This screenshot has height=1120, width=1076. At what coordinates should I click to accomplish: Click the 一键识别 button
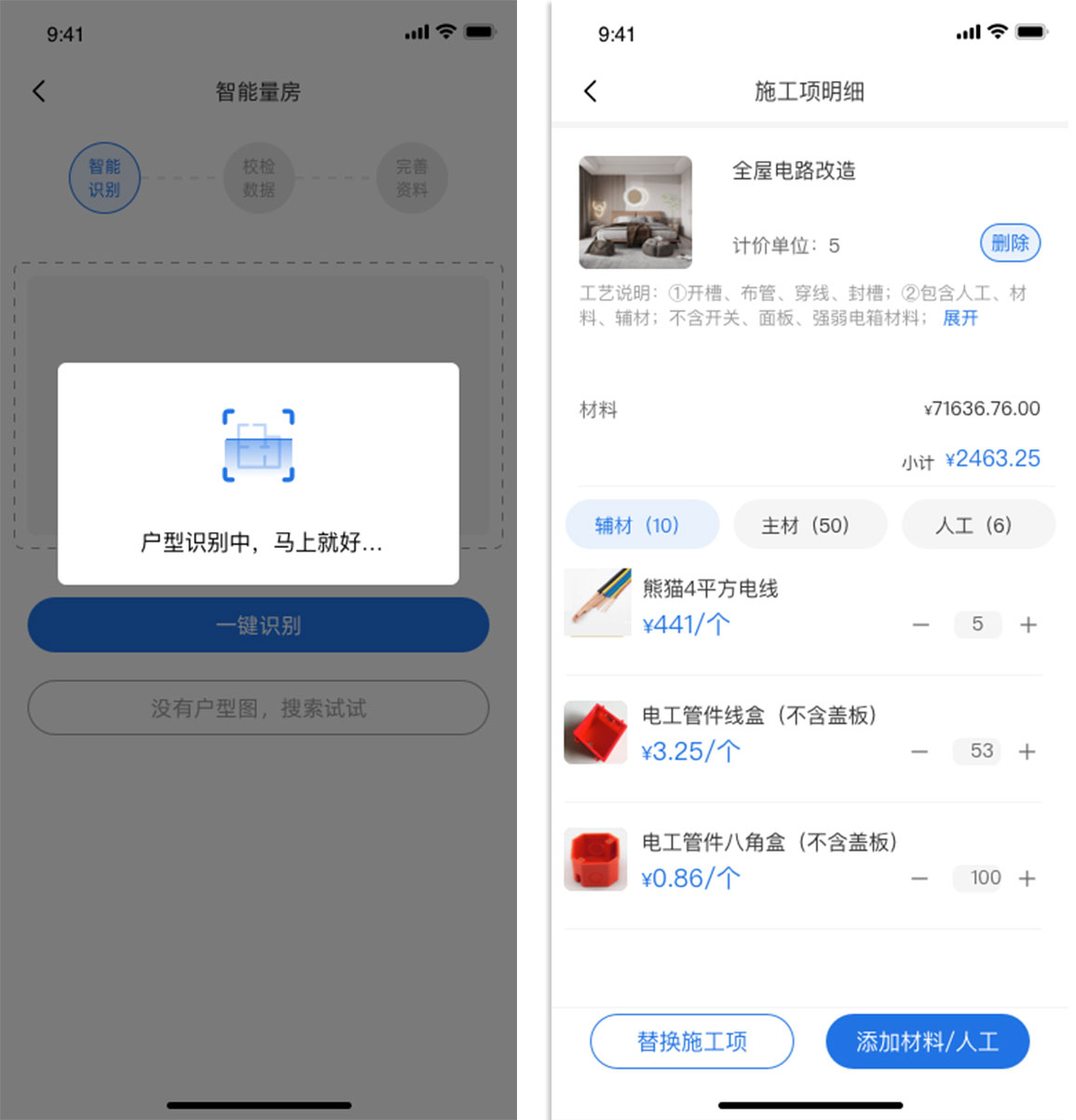259,625
